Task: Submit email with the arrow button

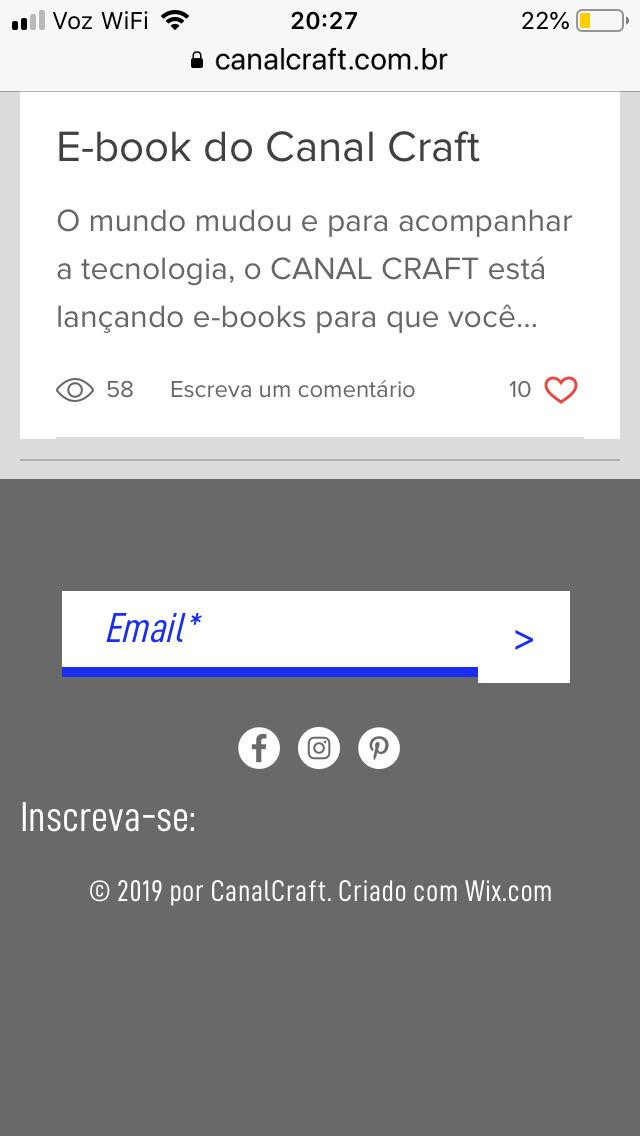Action: [x=524, y=638]
